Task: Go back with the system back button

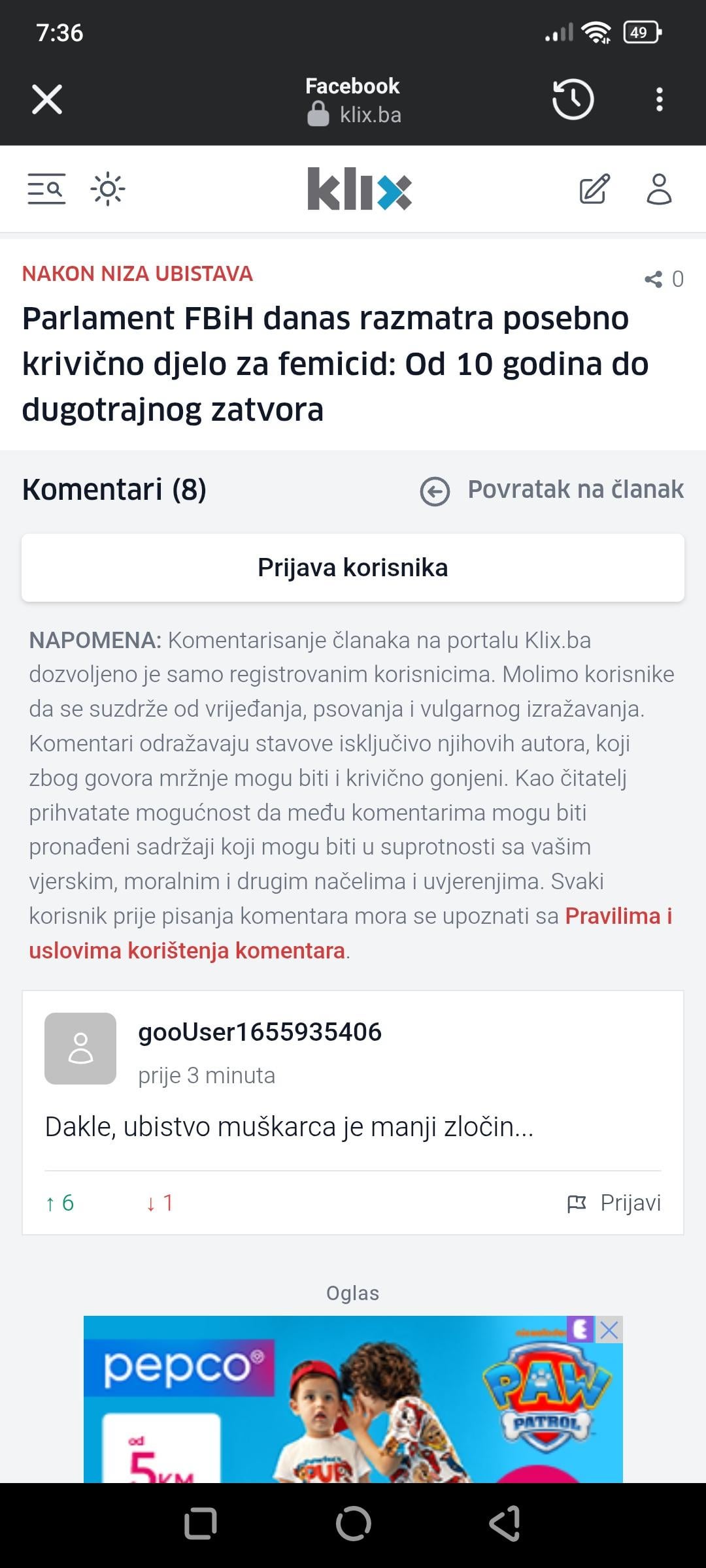Action: [505, 1524]
